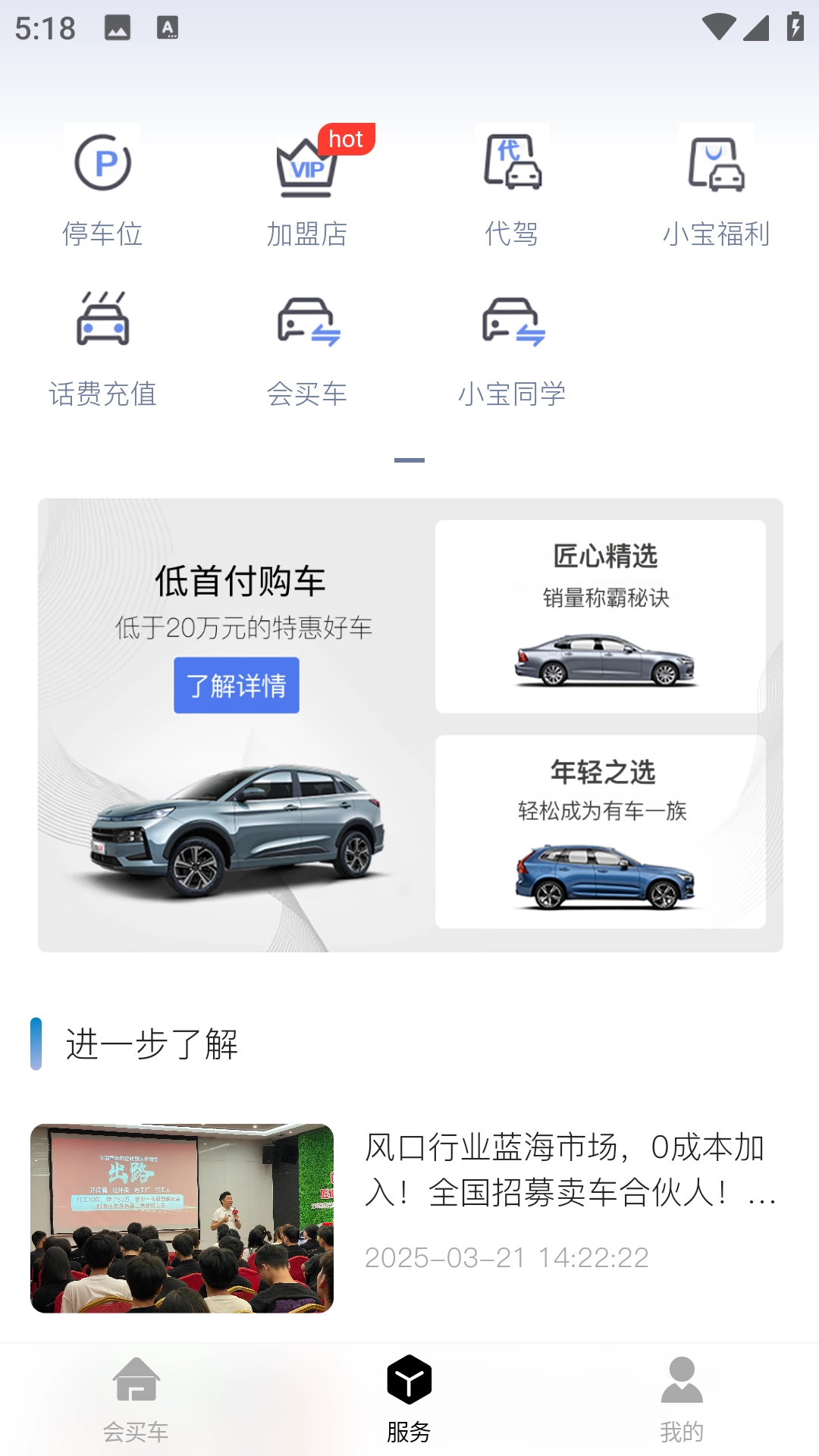Viewport: 819px width, 1456px height.
Task: Open 小宝同学 service
Action: pos(512,349)
